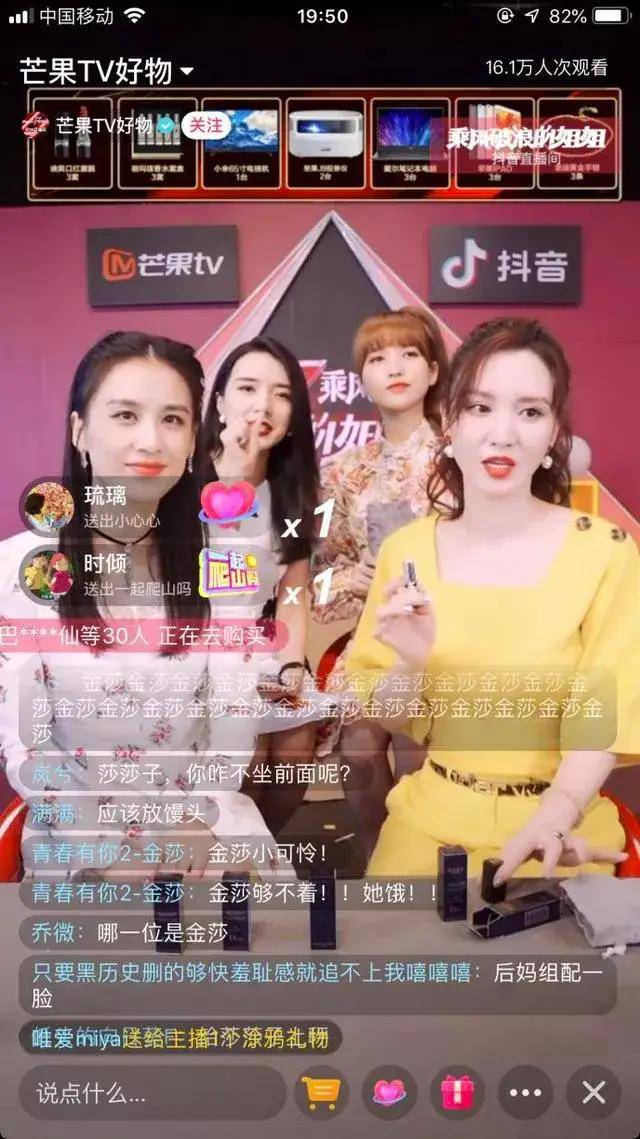Follow 芒果TV好物 with the 关注 button
This screenshot has height=1139, width=640.
pos(205,125)
